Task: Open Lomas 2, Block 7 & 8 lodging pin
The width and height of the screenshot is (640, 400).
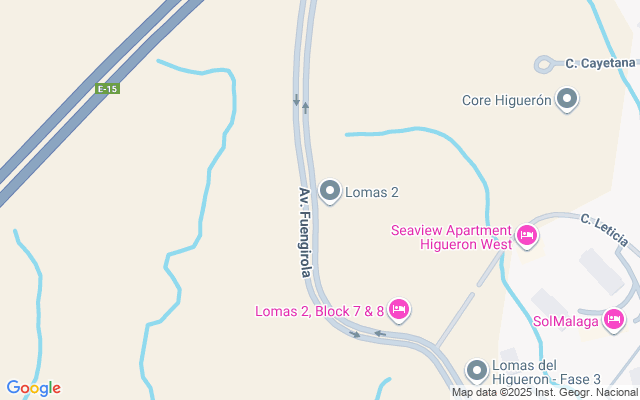Action: [x=399, y=310]
